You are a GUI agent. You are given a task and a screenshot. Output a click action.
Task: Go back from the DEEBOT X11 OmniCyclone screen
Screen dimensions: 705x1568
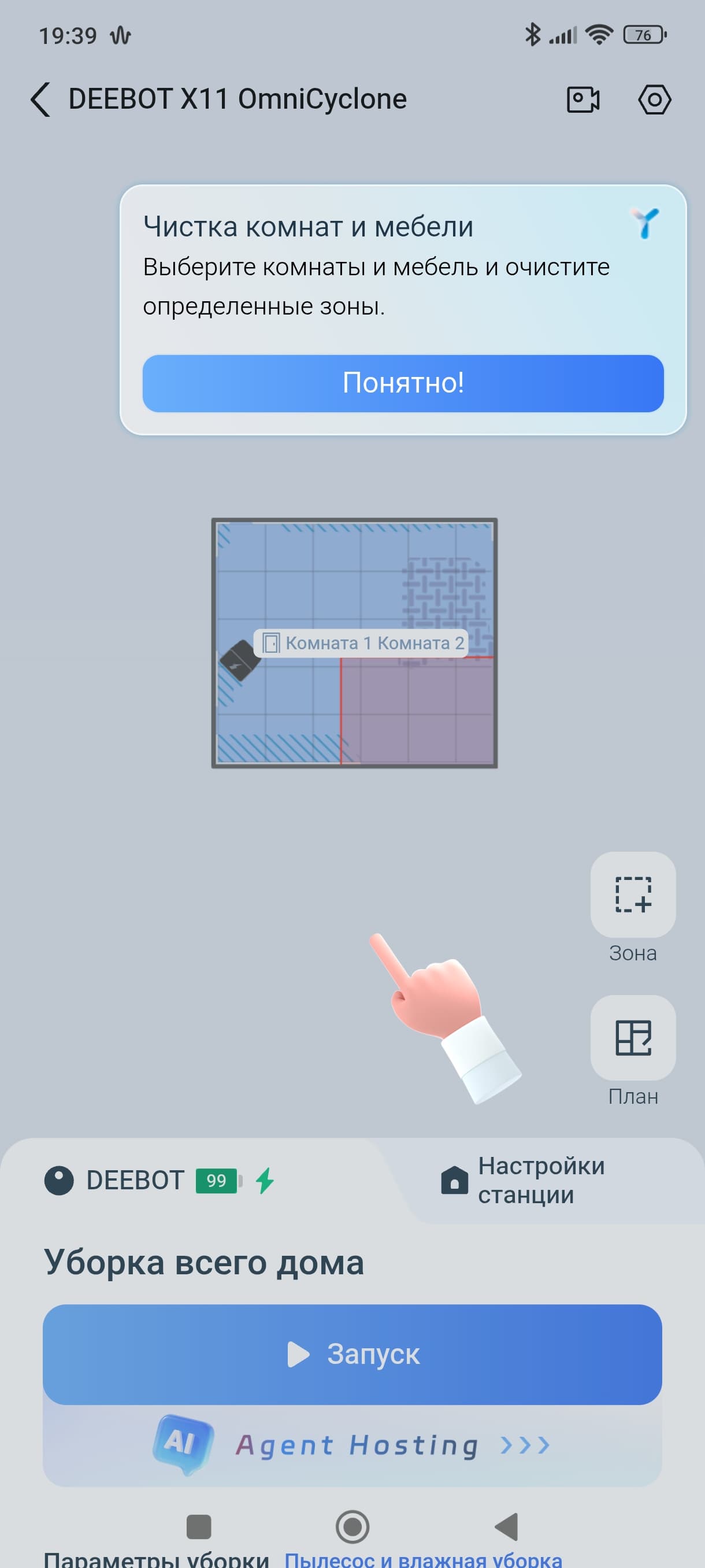tap(40, 99)
